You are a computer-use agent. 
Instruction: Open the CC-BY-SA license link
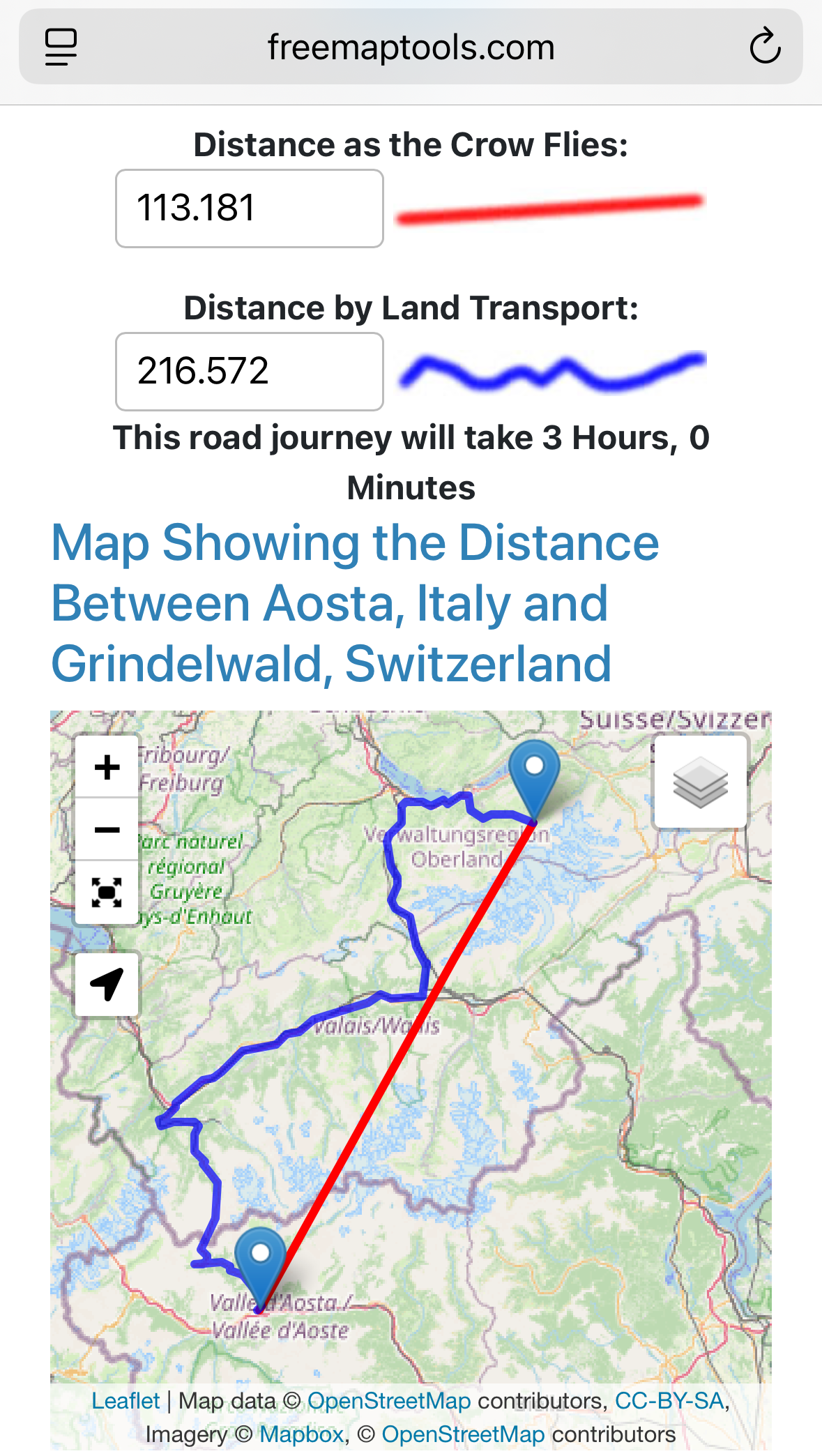pyautogui.click(x=669, y=1401)
